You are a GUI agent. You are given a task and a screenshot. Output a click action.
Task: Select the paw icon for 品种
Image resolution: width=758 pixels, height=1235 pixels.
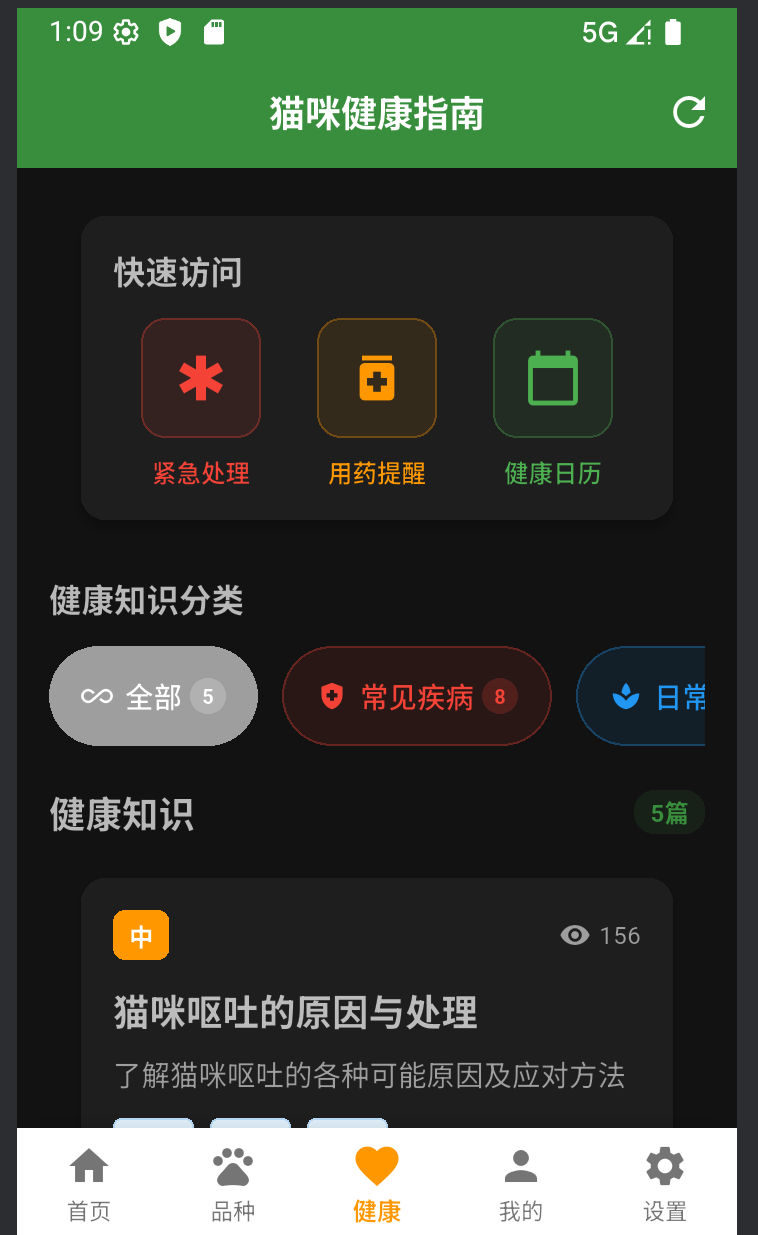pos(233,1164)
